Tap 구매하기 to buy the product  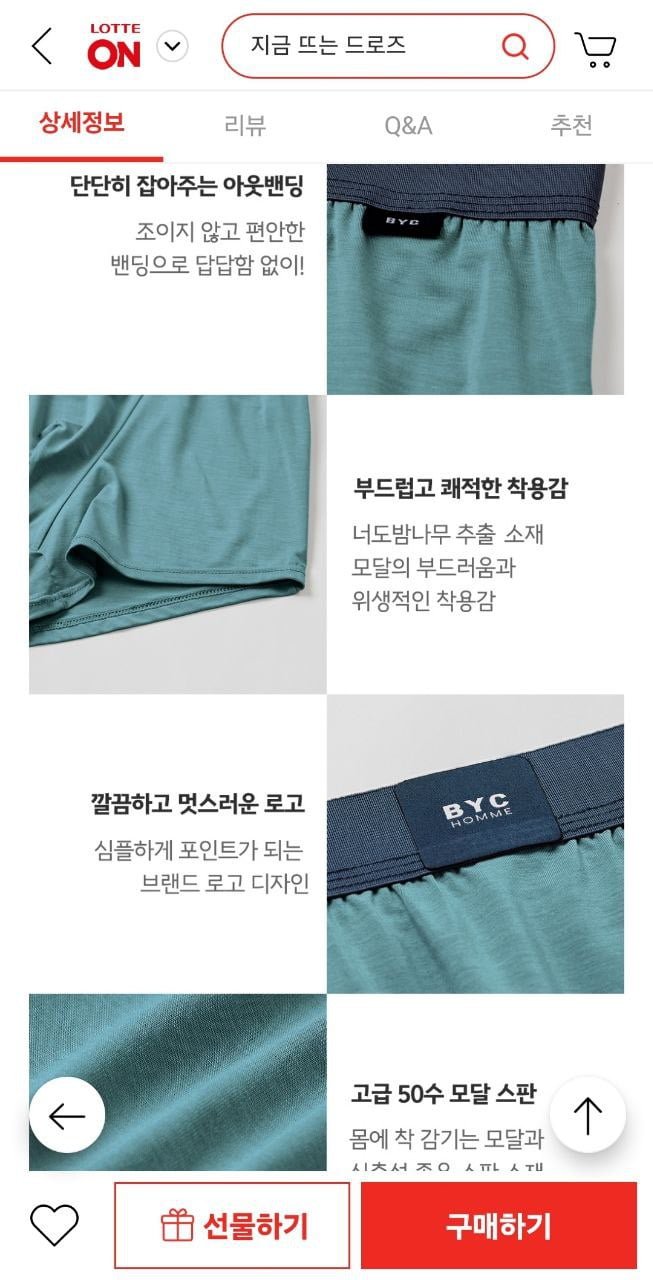tap(498, 1225)
